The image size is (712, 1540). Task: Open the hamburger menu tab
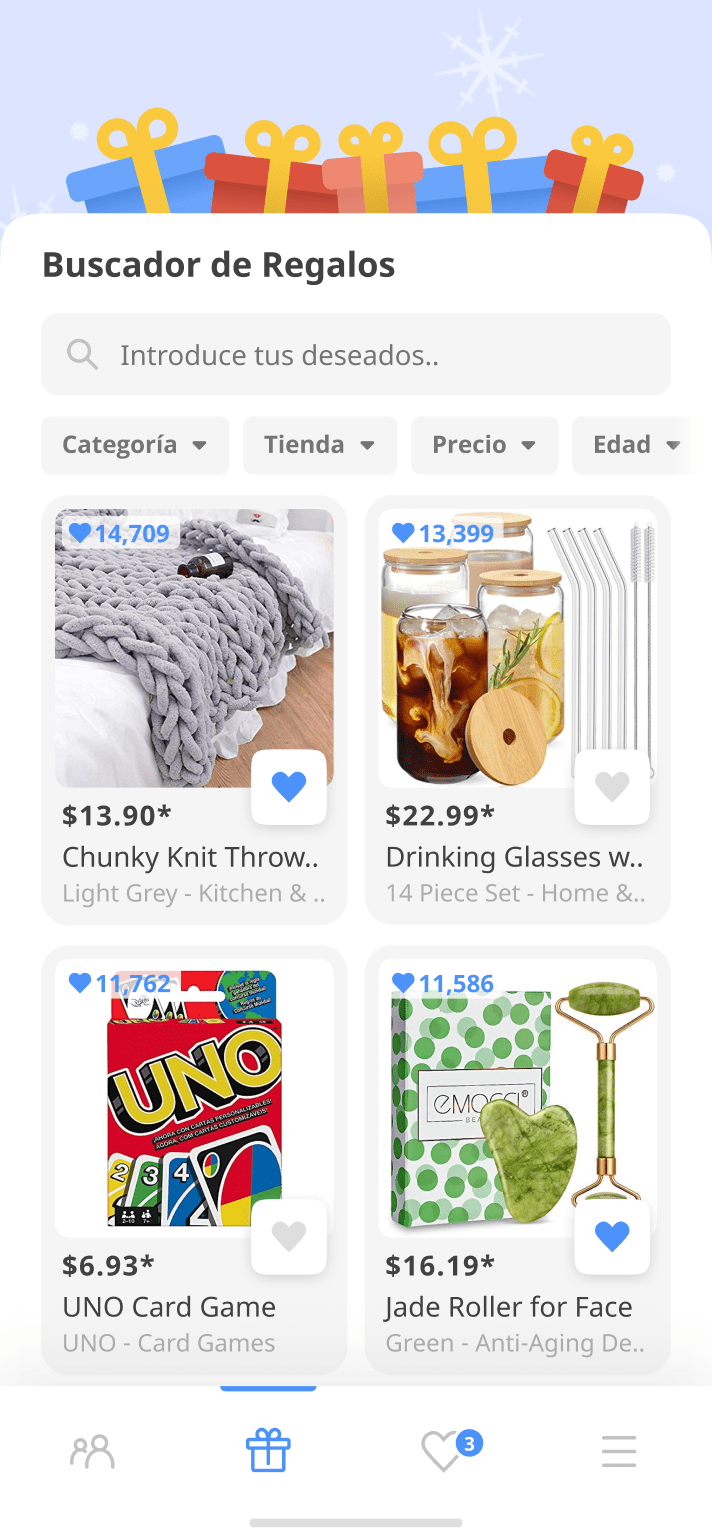(x=619, y=1451)
